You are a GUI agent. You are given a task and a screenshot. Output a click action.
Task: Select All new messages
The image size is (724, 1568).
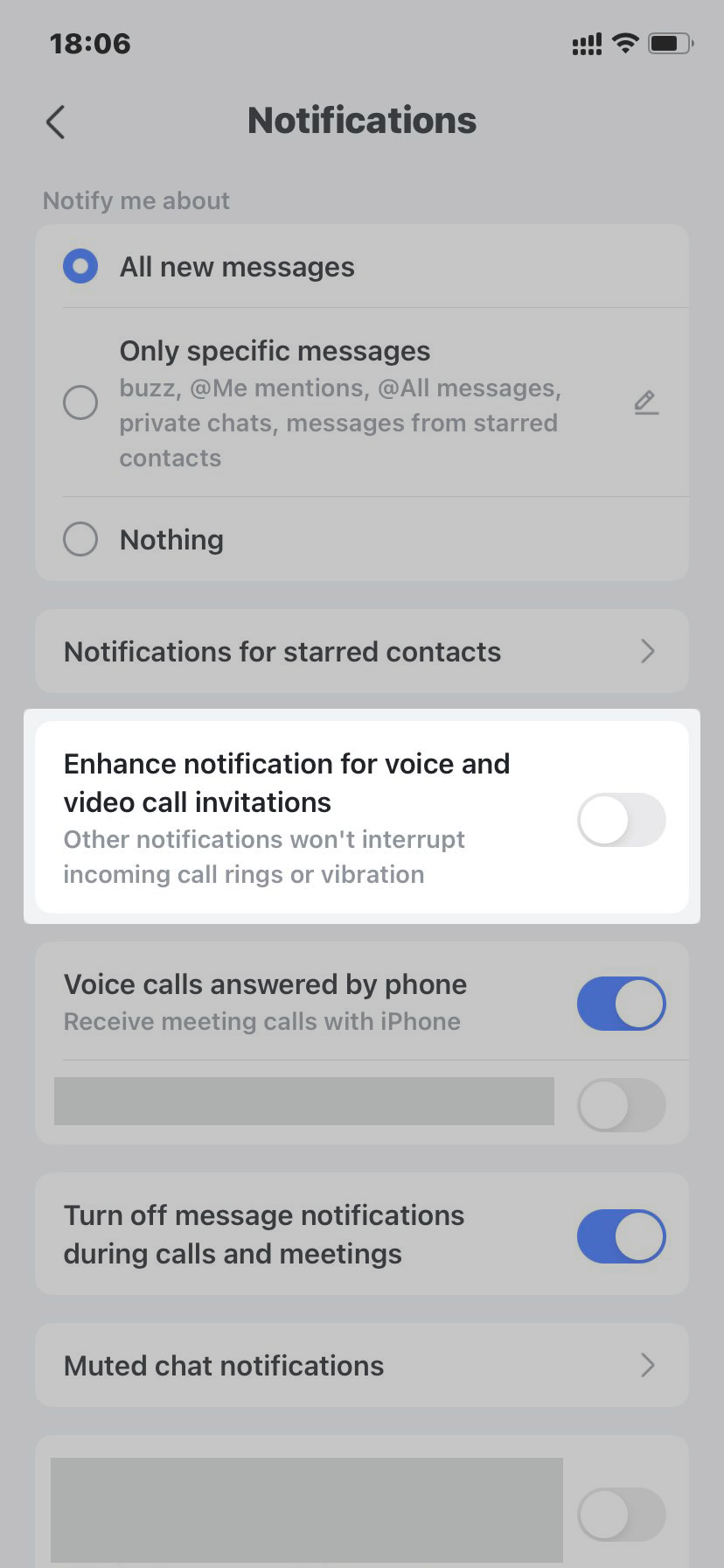(80, 266)
